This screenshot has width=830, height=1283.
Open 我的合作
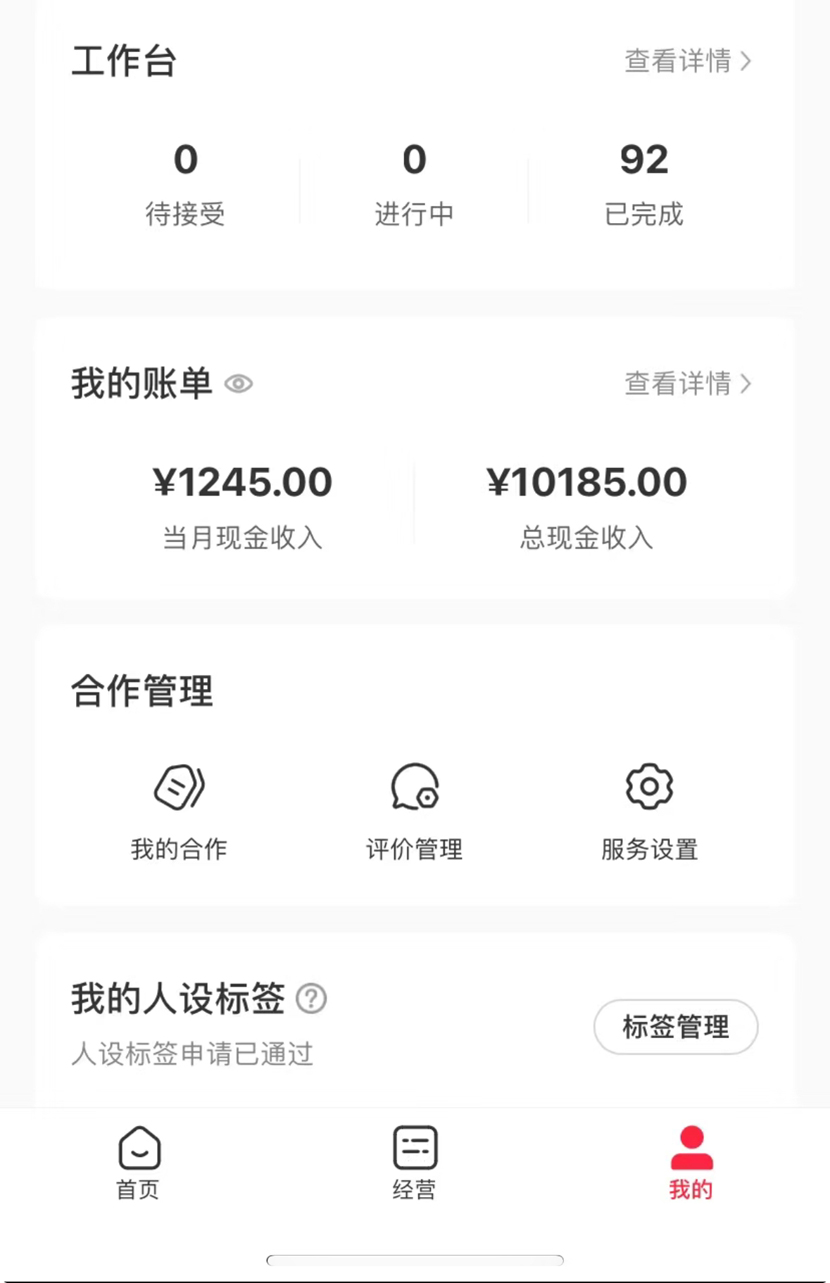point(179,812)
